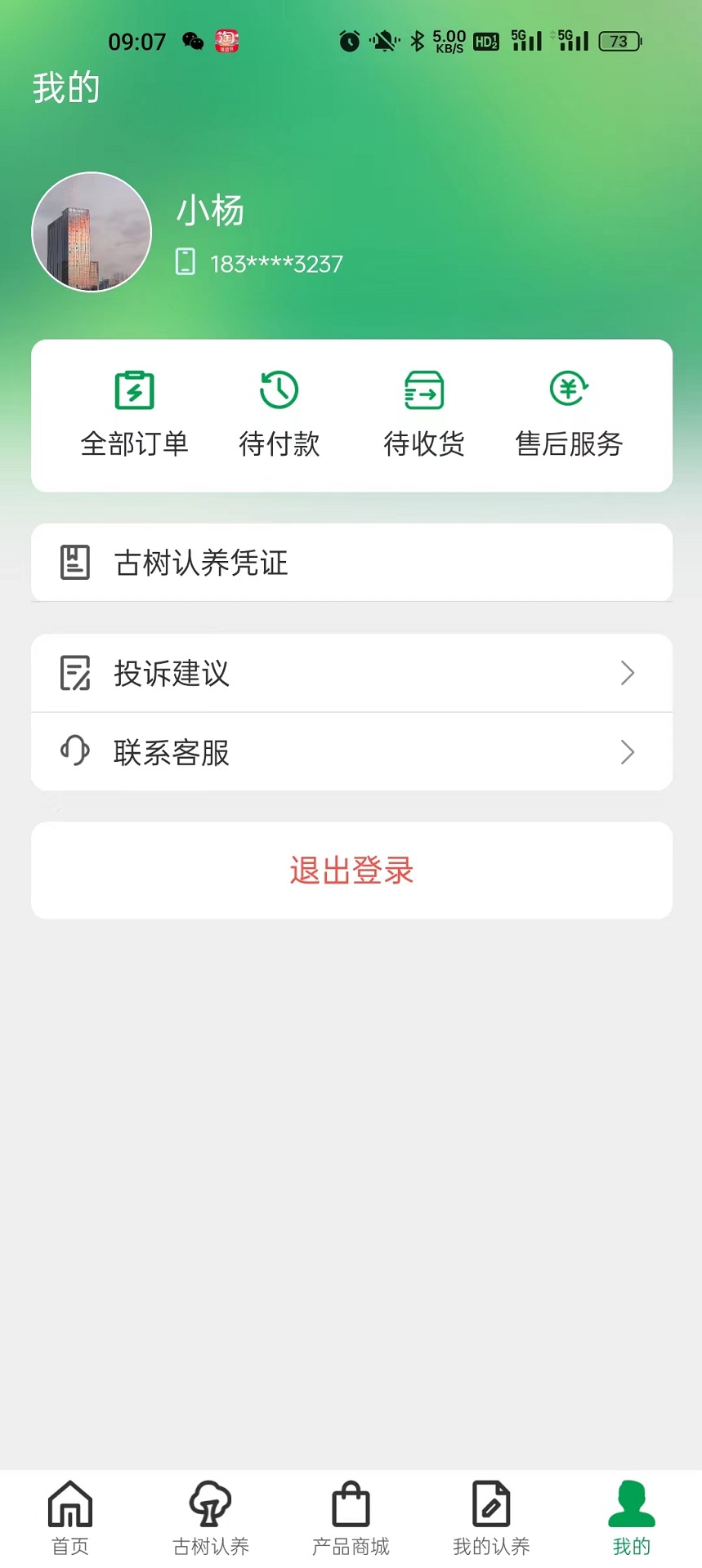Viewport: 702px width, 1568px height.
Task: Open 售后服务 after-sales service
Action: [x=568, y=412]
